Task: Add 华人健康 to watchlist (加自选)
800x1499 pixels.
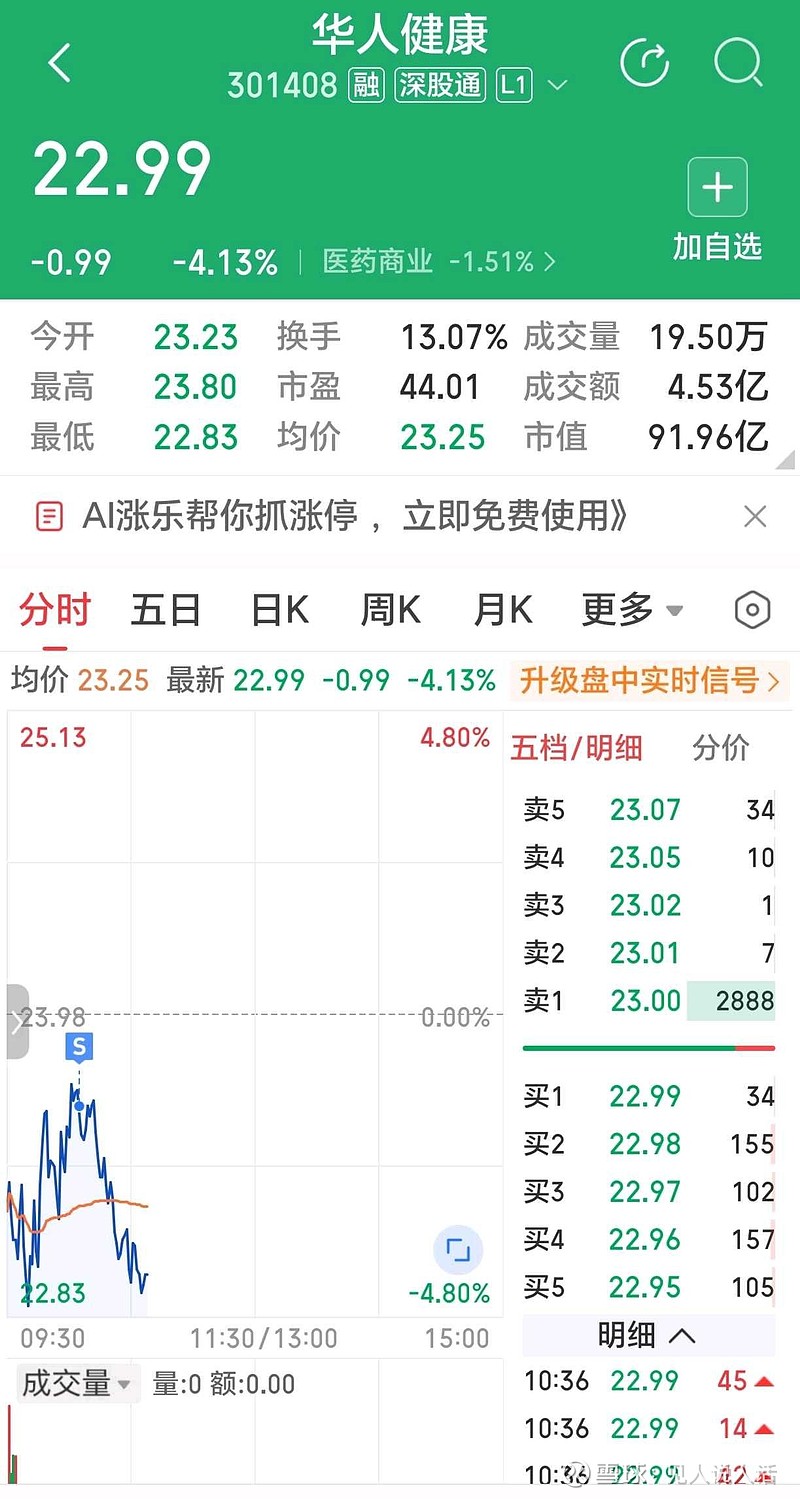Action: coord(717,209)
